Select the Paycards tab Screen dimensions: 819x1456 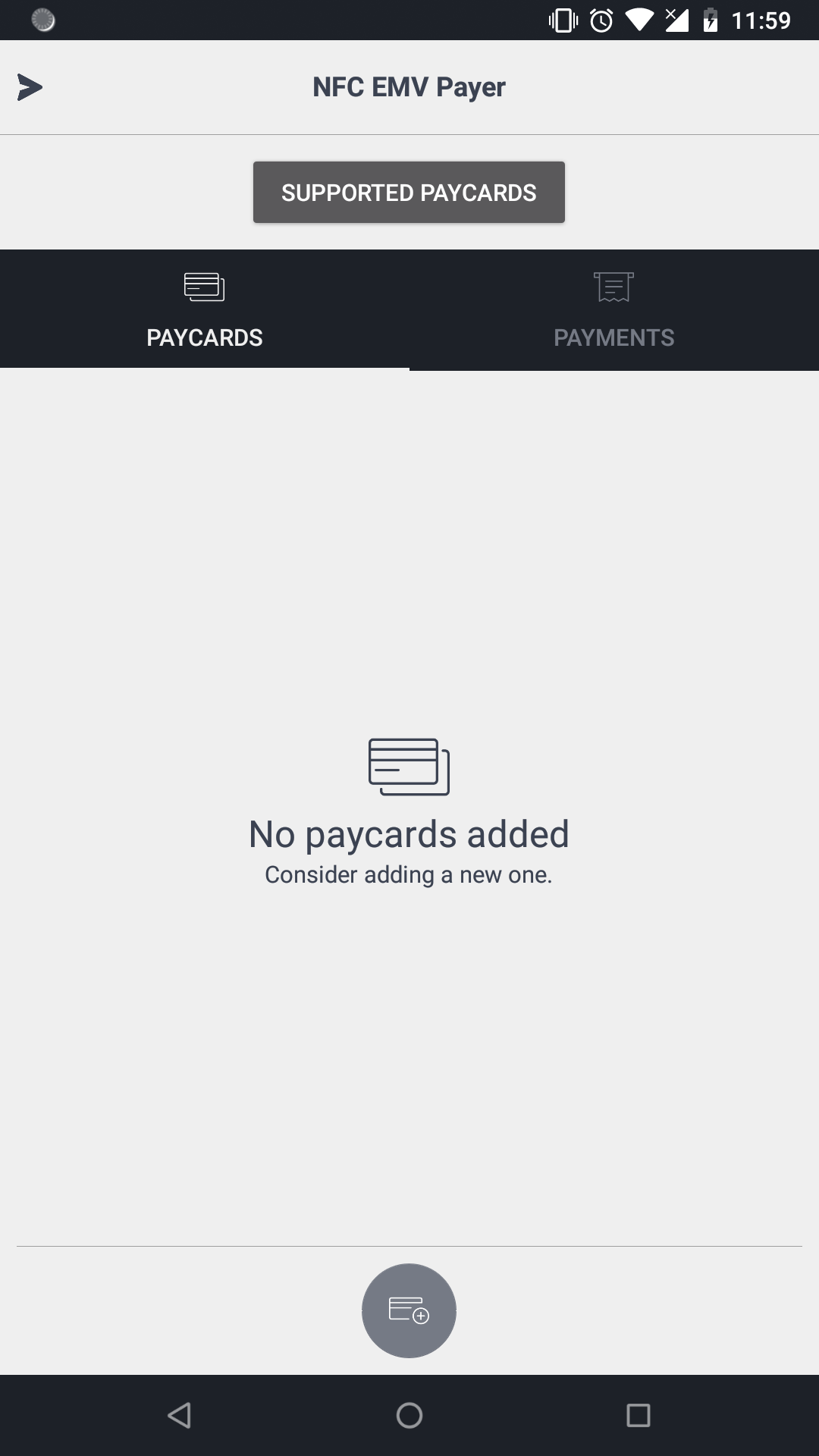click(x=204, y=311)
